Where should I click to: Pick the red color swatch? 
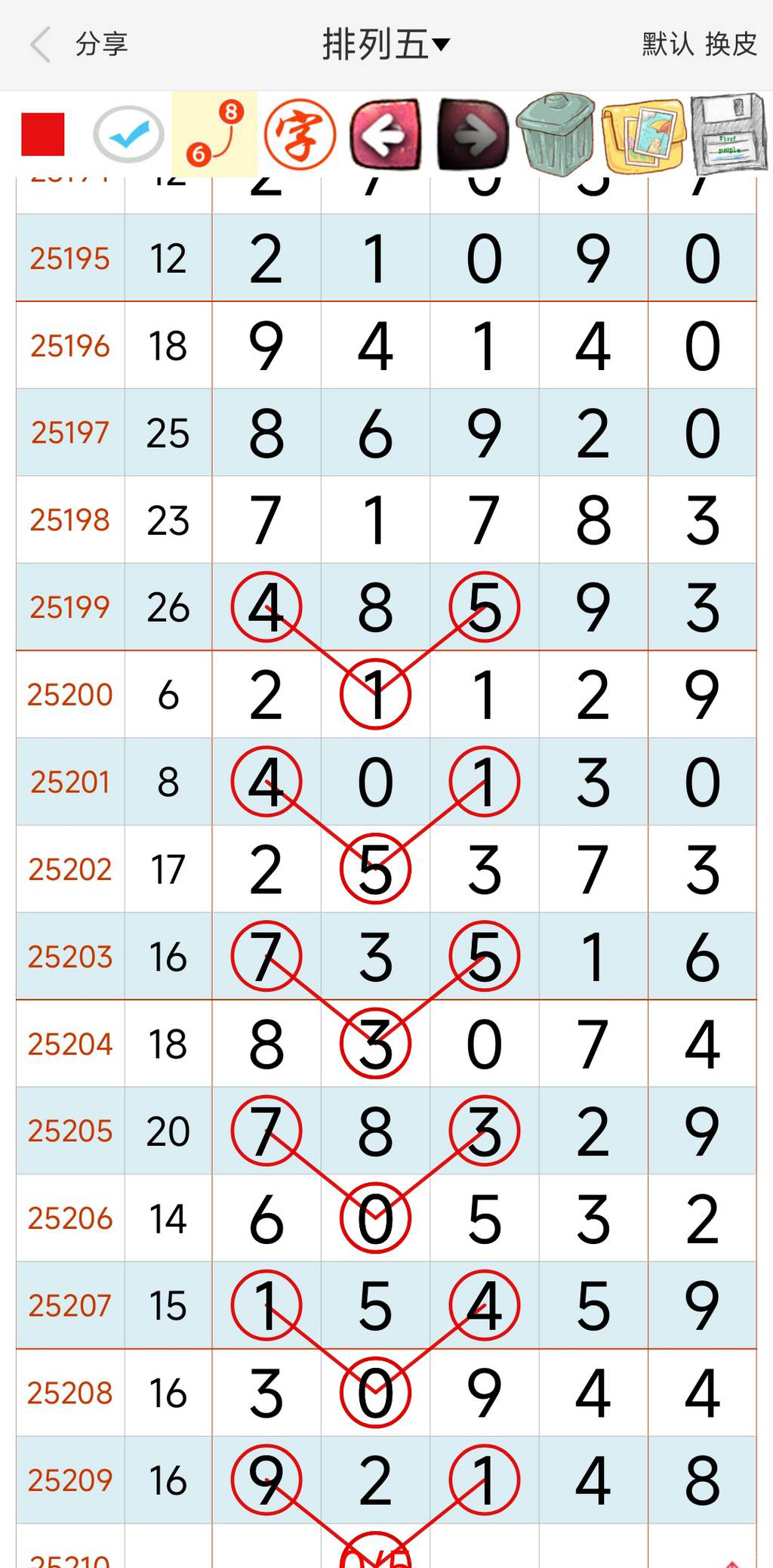(x=43, y=134)
